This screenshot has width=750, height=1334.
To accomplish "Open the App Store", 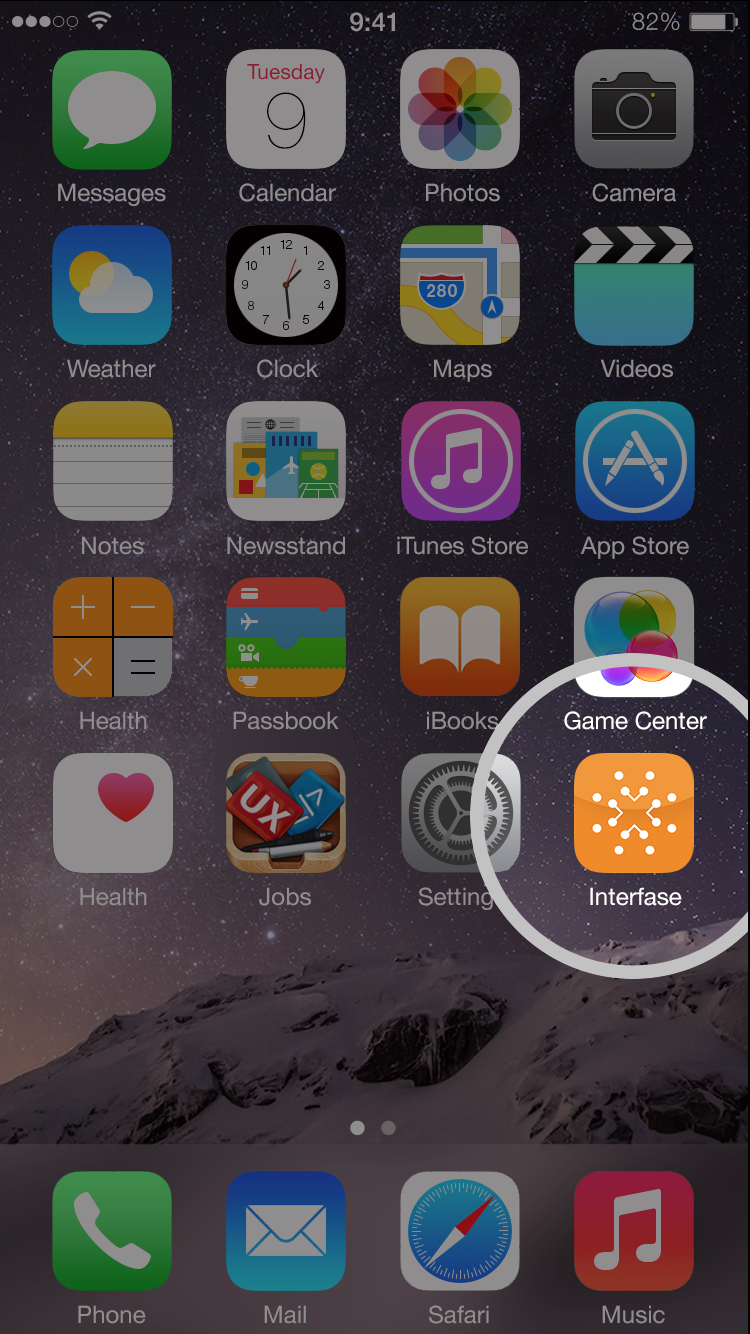I will pos(634,461).
